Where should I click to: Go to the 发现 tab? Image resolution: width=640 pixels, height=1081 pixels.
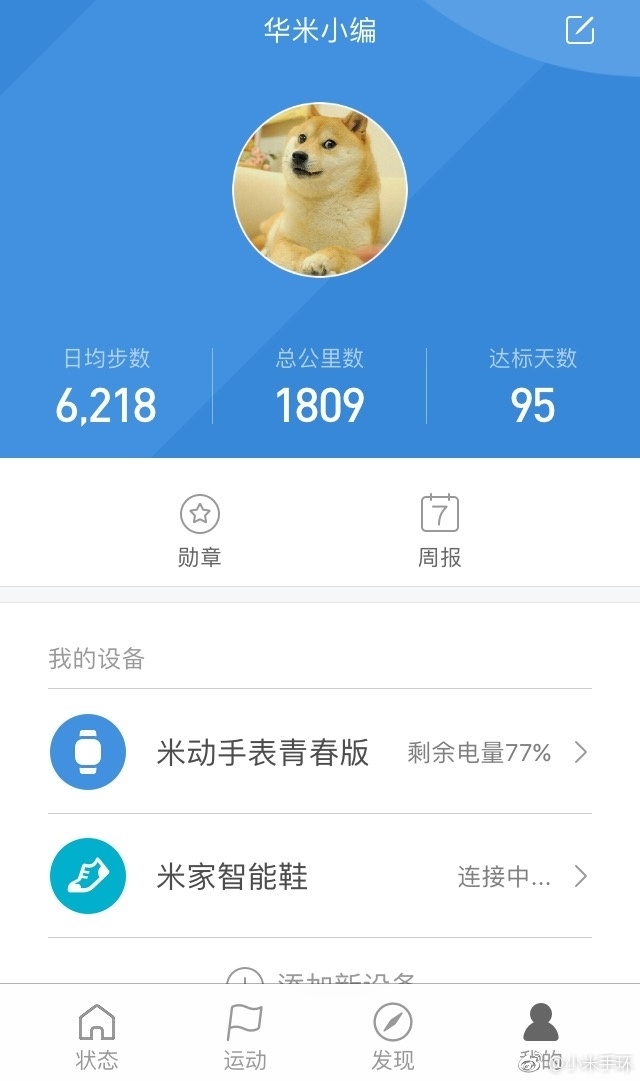pyautogui.click(x=393, y=1036)
